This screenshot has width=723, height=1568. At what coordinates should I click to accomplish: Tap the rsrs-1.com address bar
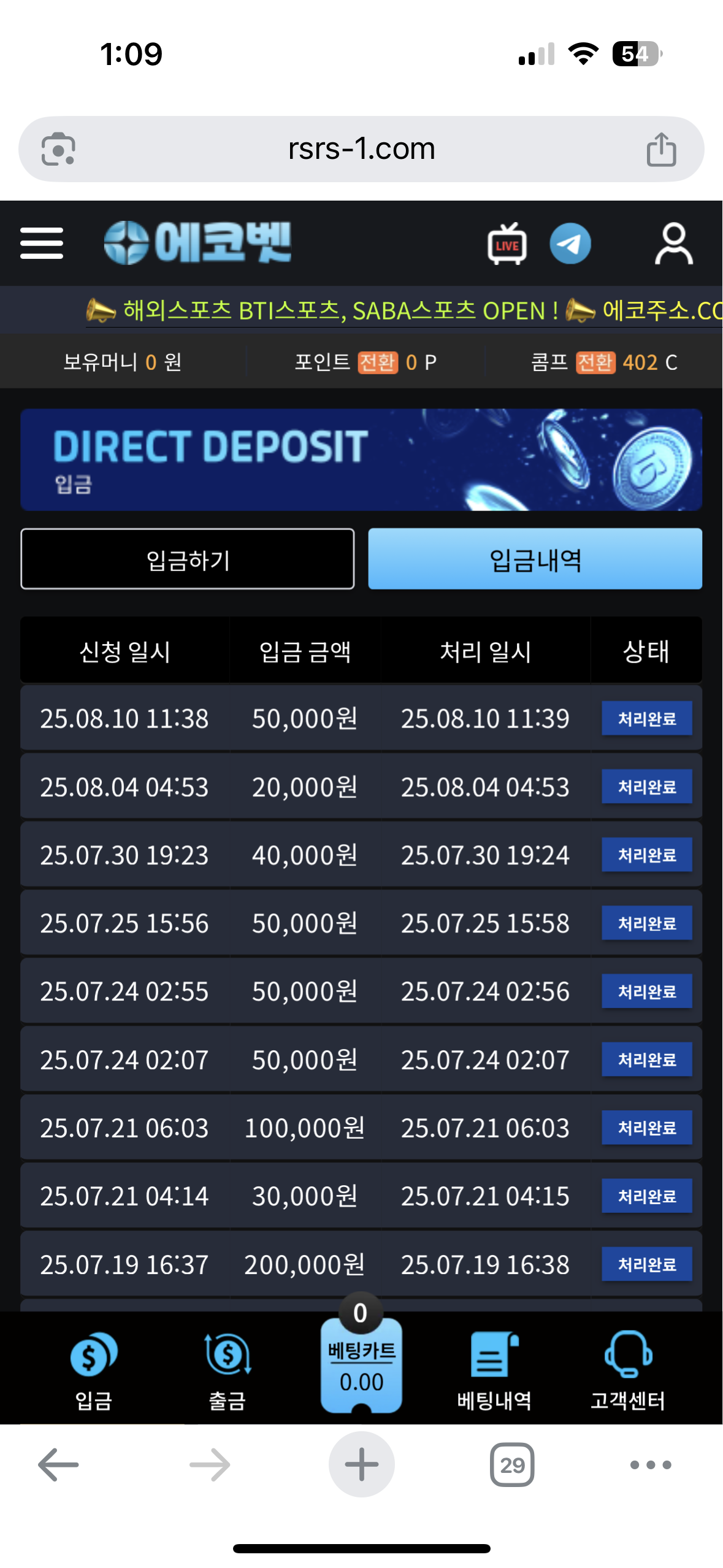tap(361, 149)
